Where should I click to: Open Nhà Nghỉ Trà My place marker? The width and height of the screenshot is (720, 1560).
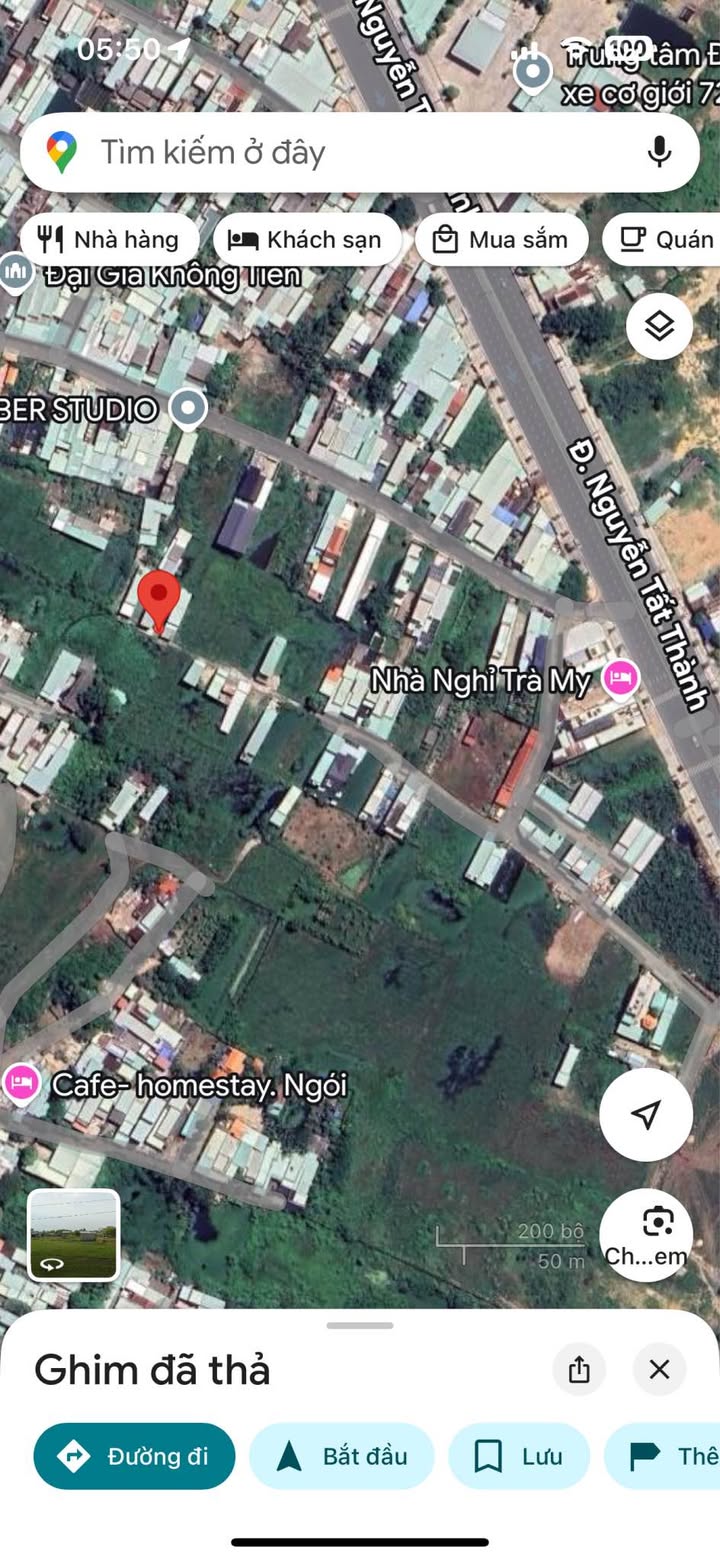[621, 680]
